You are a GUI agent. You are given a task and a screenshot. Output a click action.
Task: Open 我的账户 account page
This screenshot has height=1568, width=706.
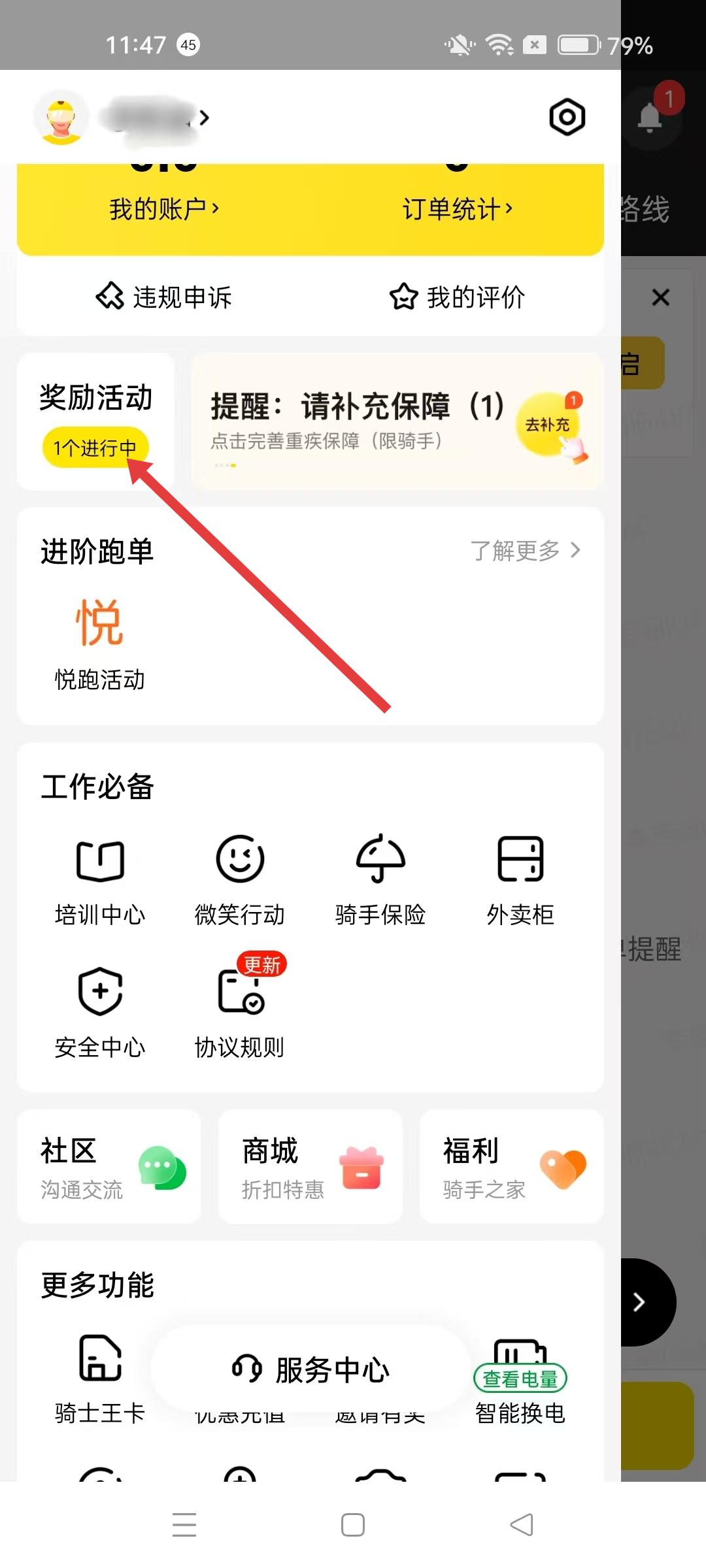(163, 209)
